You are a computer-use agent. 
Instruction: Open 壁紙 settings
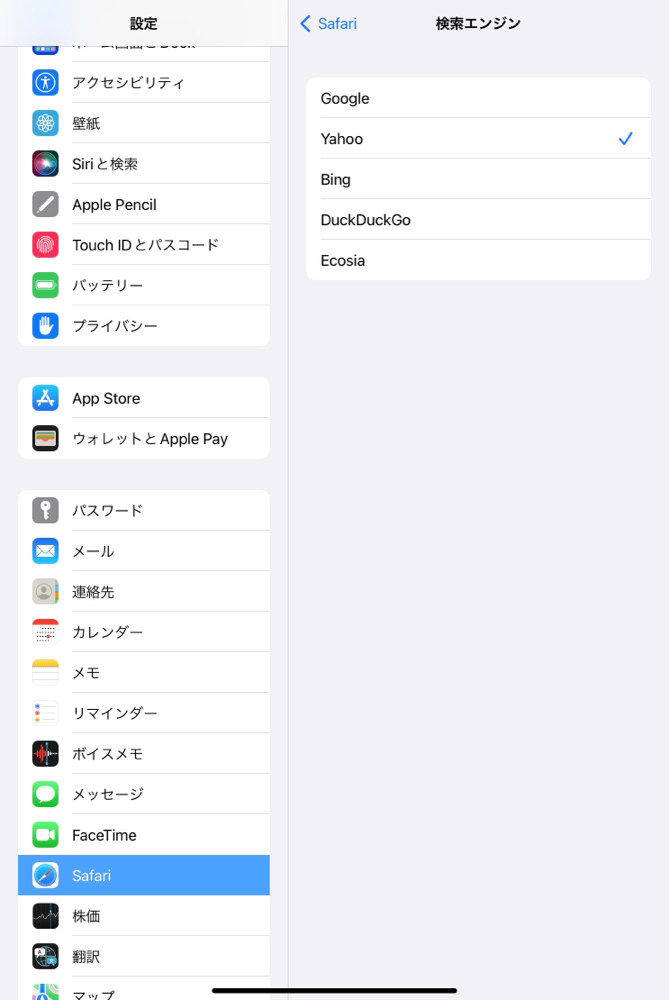point(144,123)
